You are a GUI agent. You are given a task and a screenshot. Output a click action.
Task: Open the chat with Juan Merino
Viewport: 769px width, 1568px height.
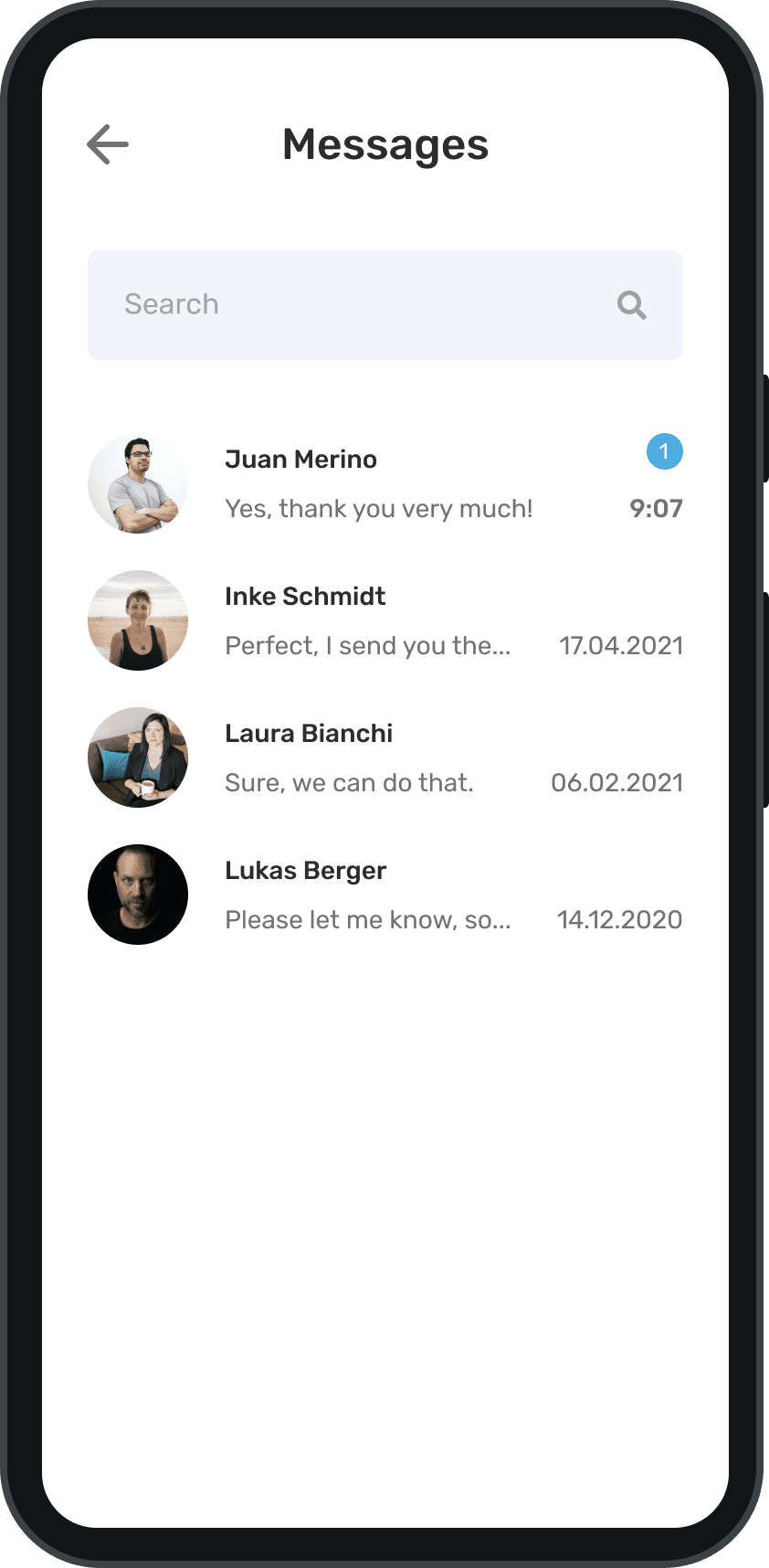384,483
